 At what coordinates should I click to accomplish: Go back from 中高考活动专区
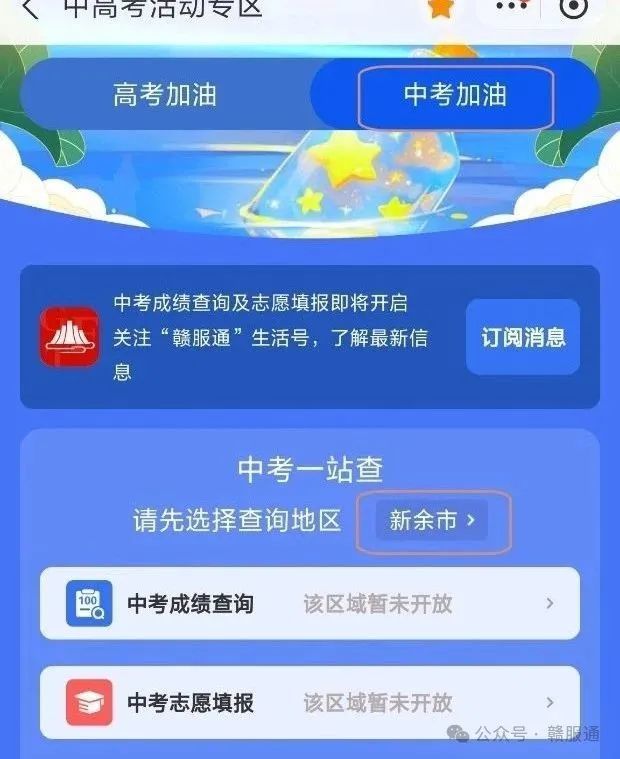(x=30, y=9)
